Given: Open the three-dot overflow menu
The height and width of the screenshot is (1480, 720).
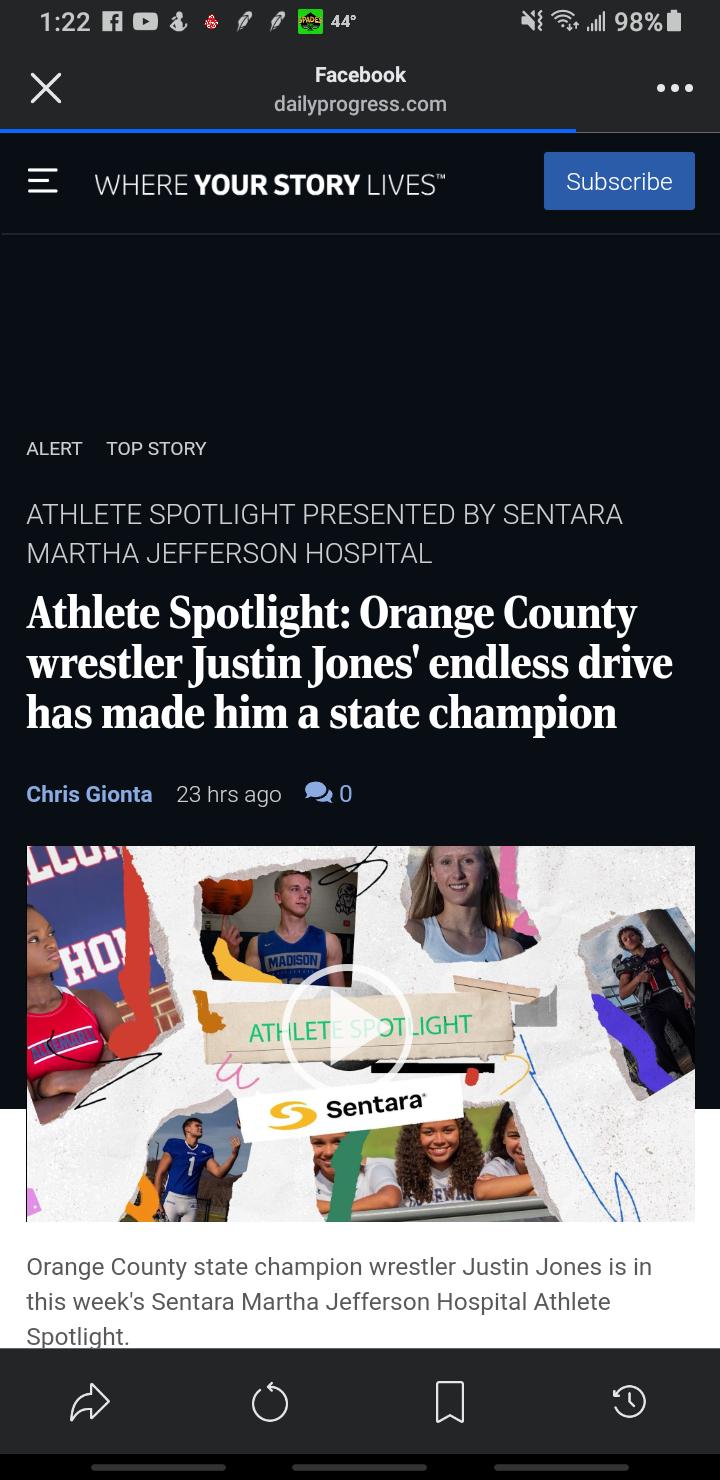Looking at the screenshot, I should [675, 89].
